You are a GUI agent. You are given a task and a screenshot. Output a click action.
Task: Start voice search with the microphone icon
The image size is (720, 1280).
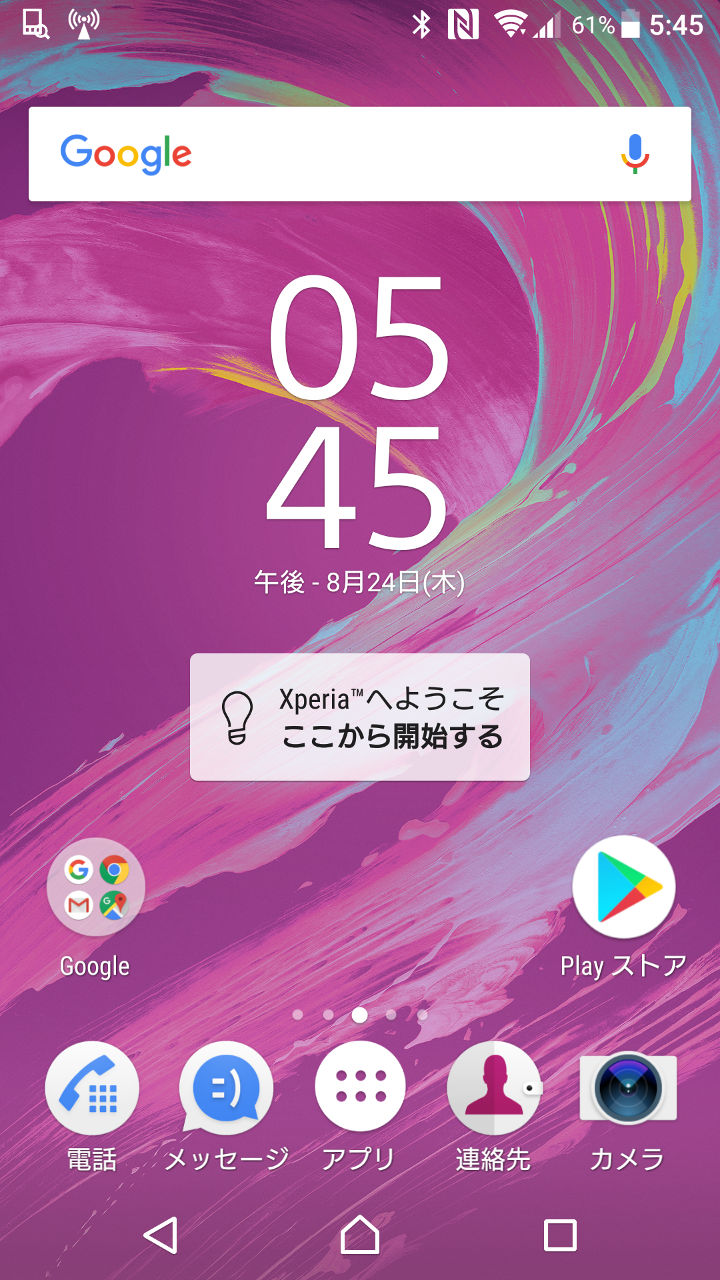click(635, 154)
